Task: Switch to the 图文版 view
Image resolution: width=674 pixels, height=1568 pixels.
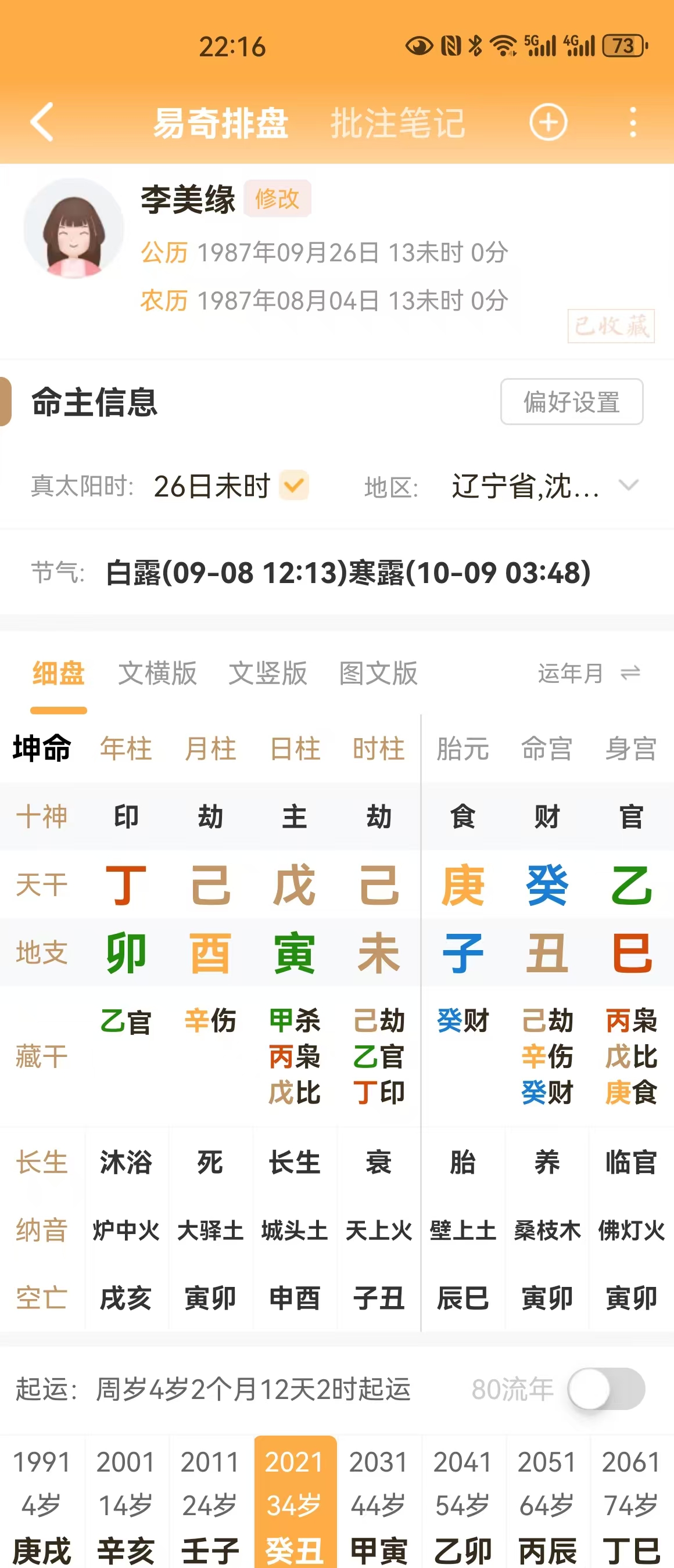Action: [x=378, y=673]
